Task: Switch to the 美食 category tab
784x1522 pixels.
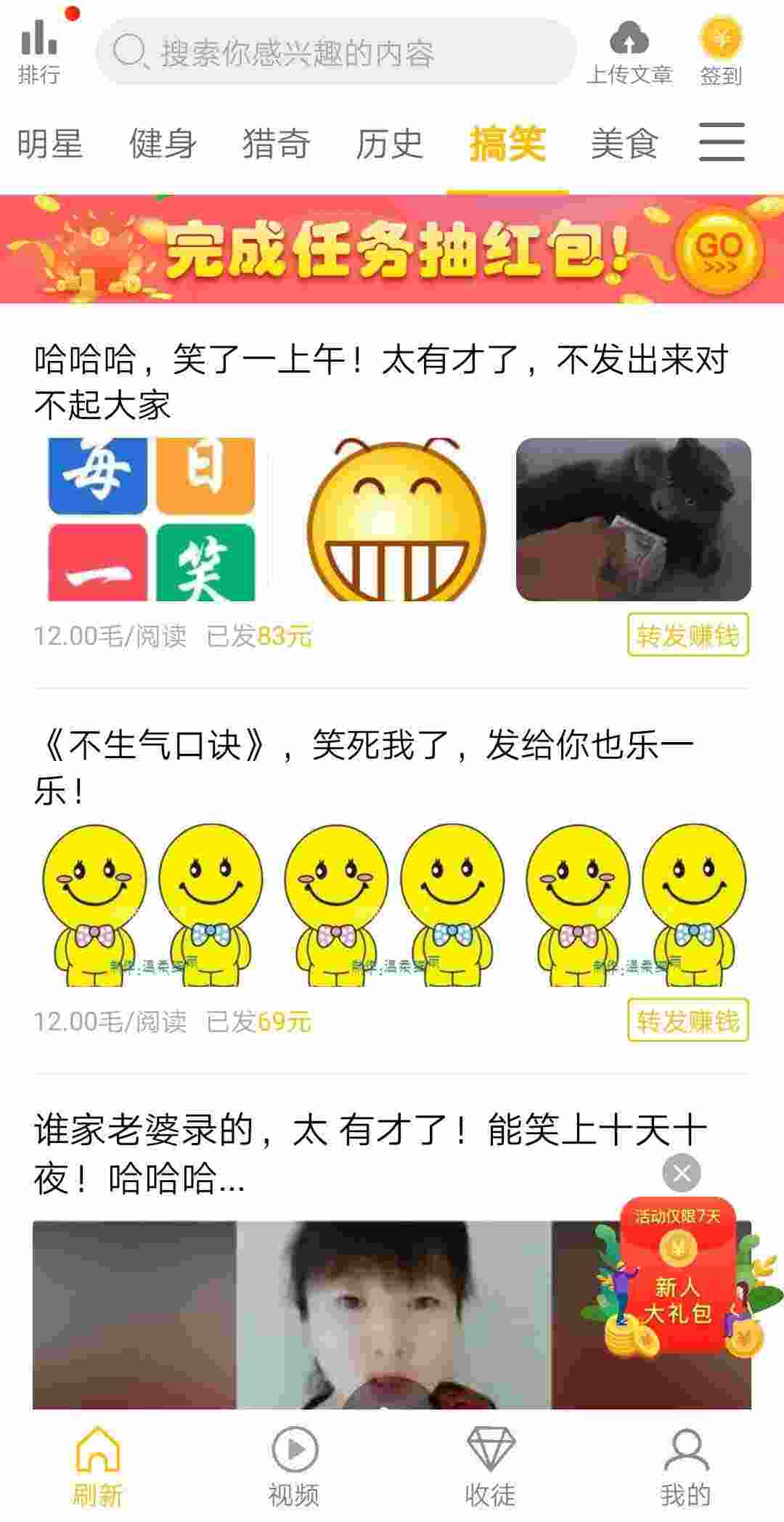Action: coord(624,143)
